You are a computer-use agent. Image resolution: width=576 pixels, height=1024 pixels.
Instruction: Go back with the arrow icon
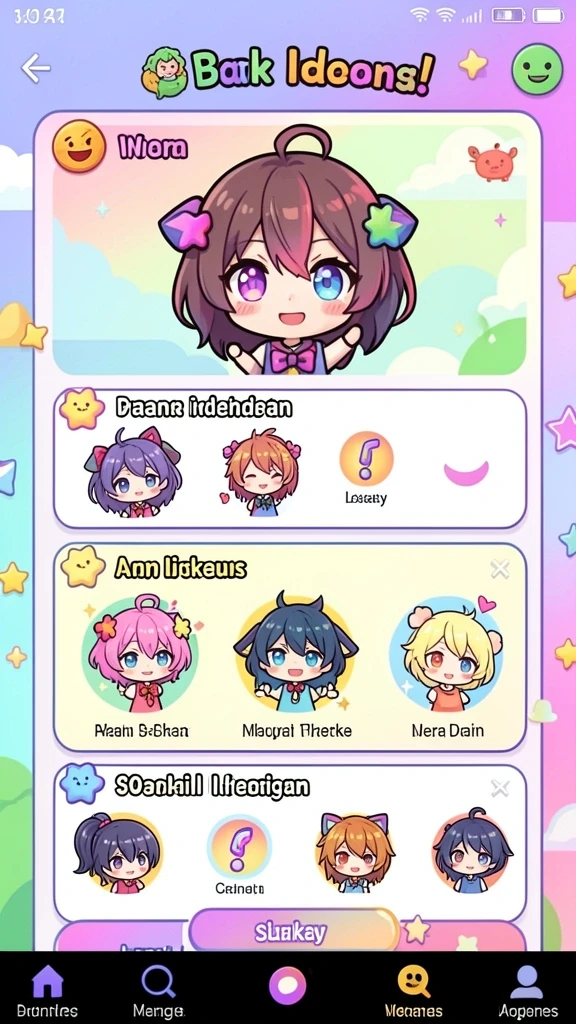coord(36,67)
